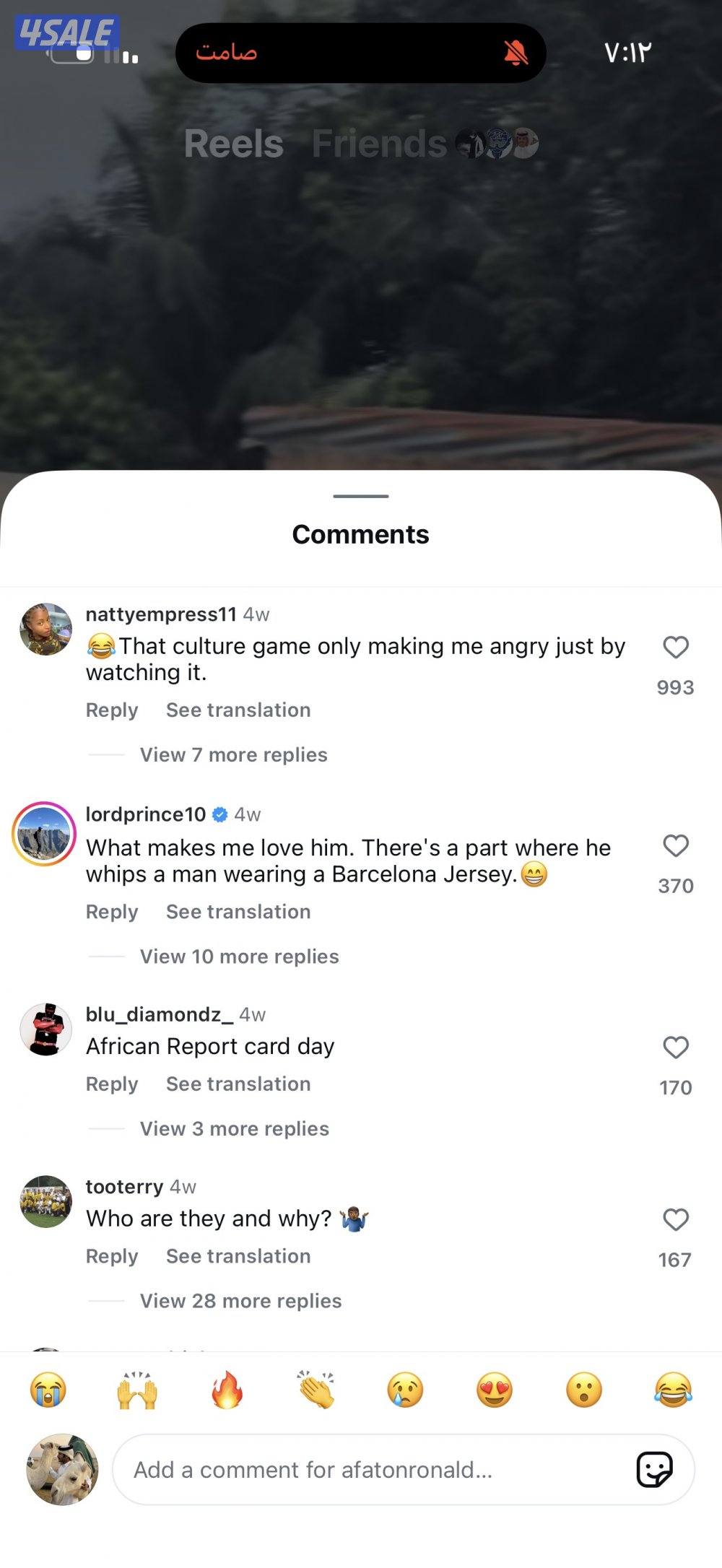Open lordprince10's profile picture
The width and height of the screenshot is (722, 1568).
(45, 834)
